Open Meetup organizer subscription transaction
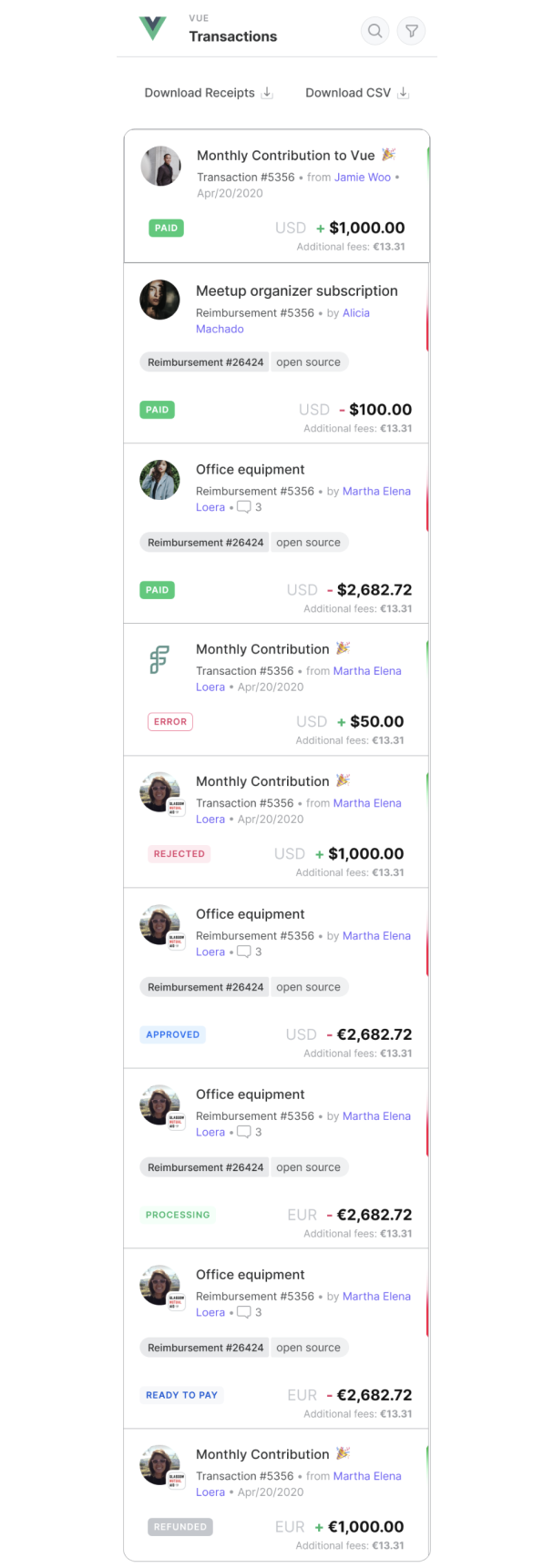This screenshot has width=554, height=1568. (296, 291)
